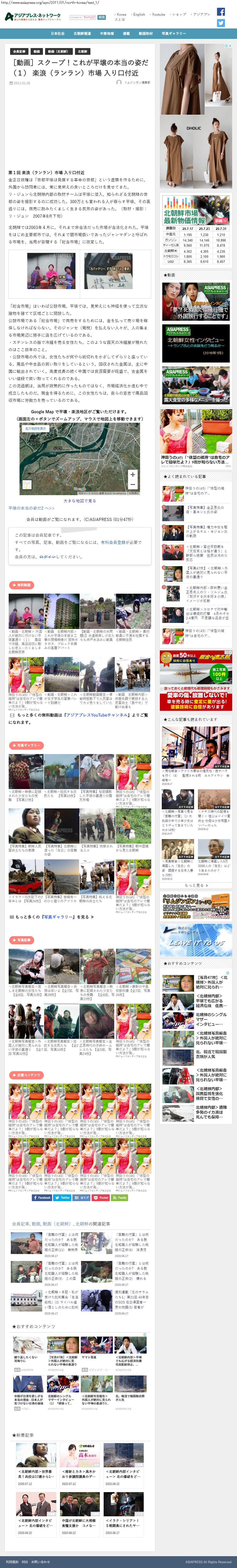Tap 拡大地図を表示 on the map

pos(35,428)
